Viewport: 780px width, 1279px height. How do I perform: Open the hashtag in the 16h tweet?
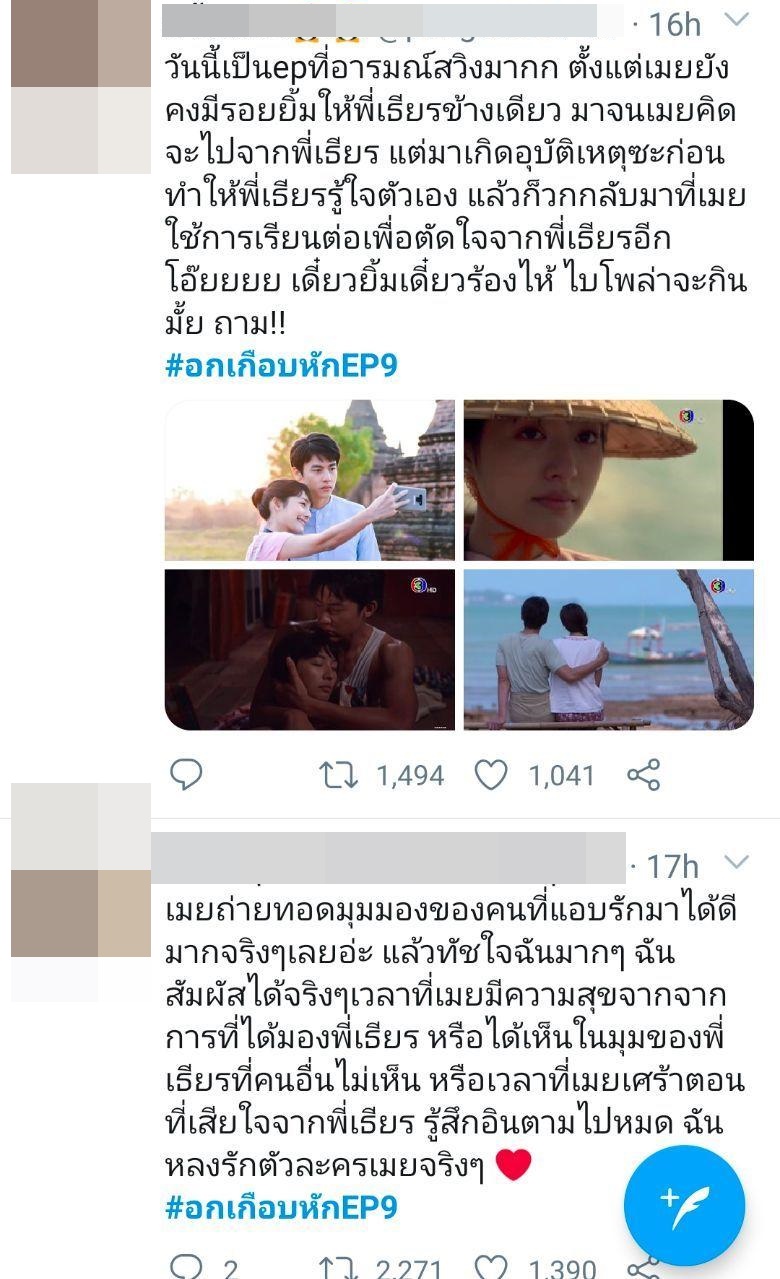coord(281,366)
